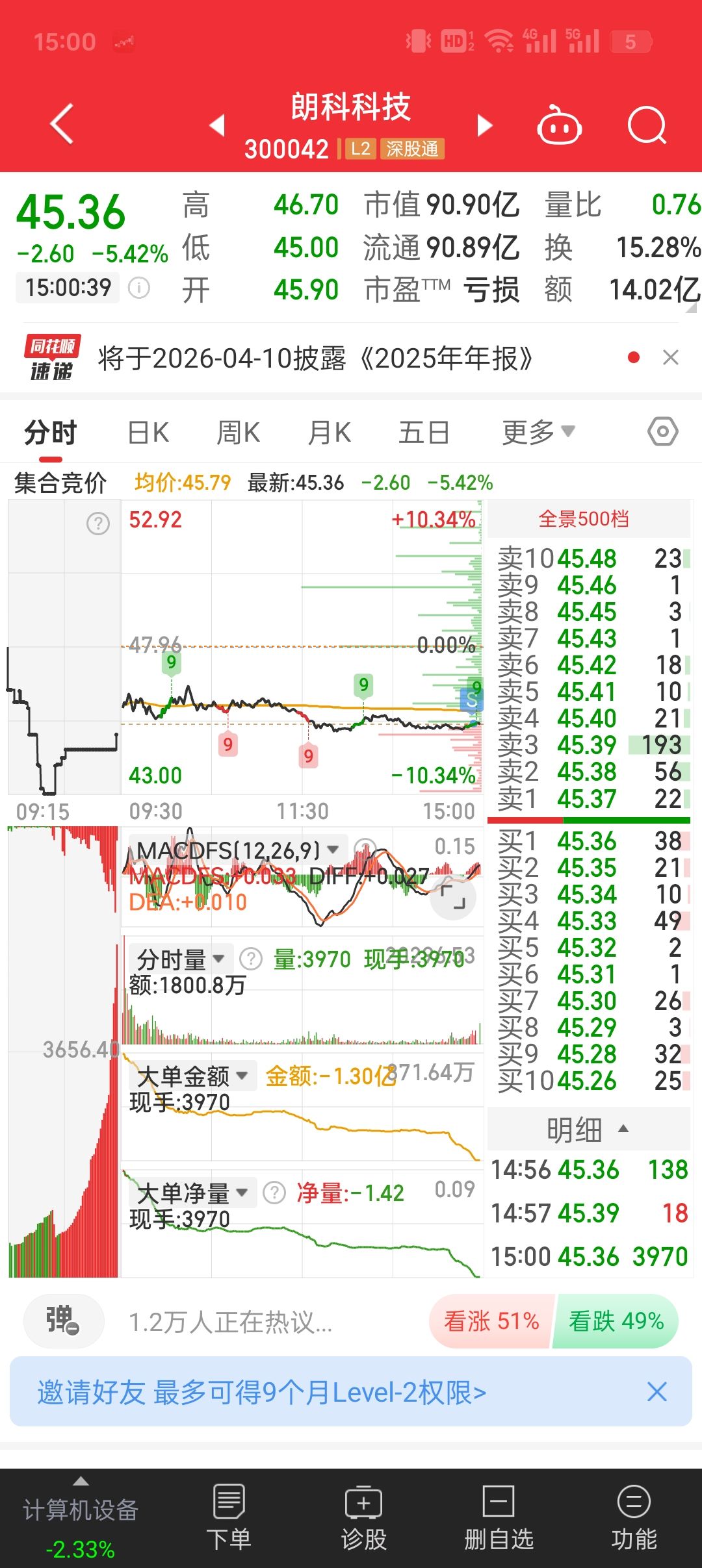Viewport: 702px width, 1568px height.
Task: Vote 看涨 51% bullish
Action: [491, 1321]
